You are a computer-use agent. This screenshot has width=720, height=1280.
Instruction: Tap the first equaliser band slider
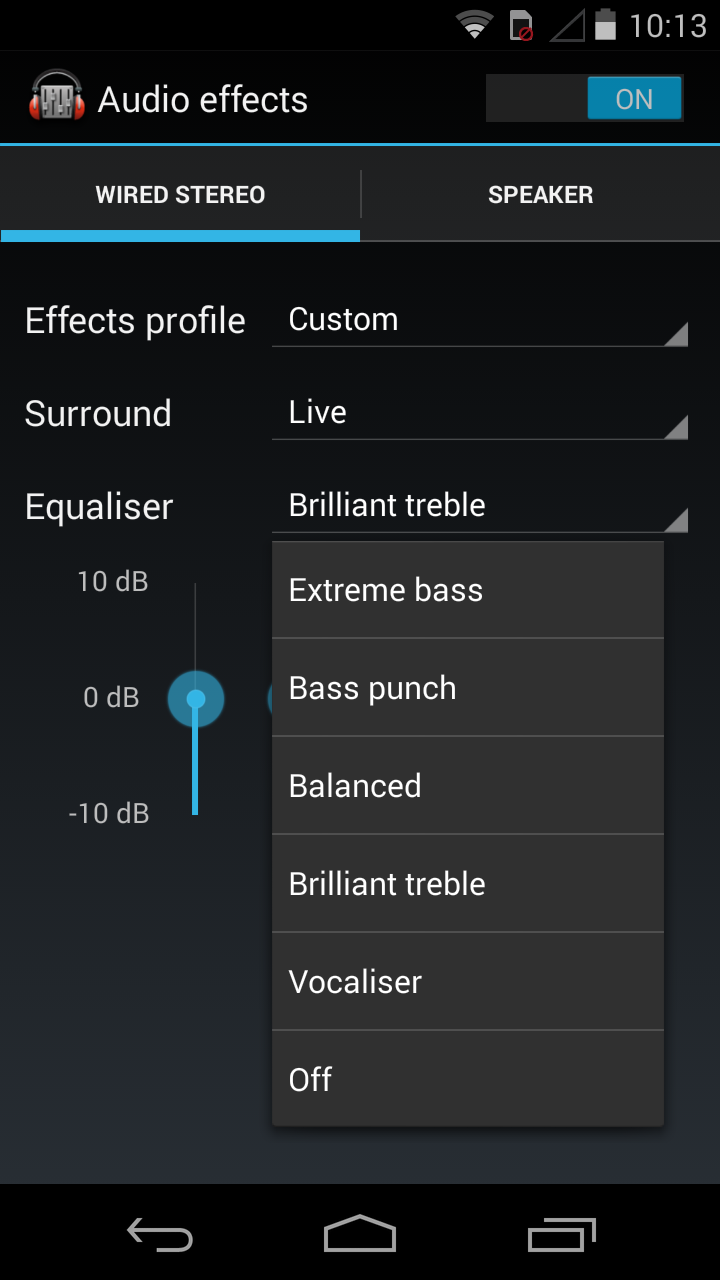[196, 698]
